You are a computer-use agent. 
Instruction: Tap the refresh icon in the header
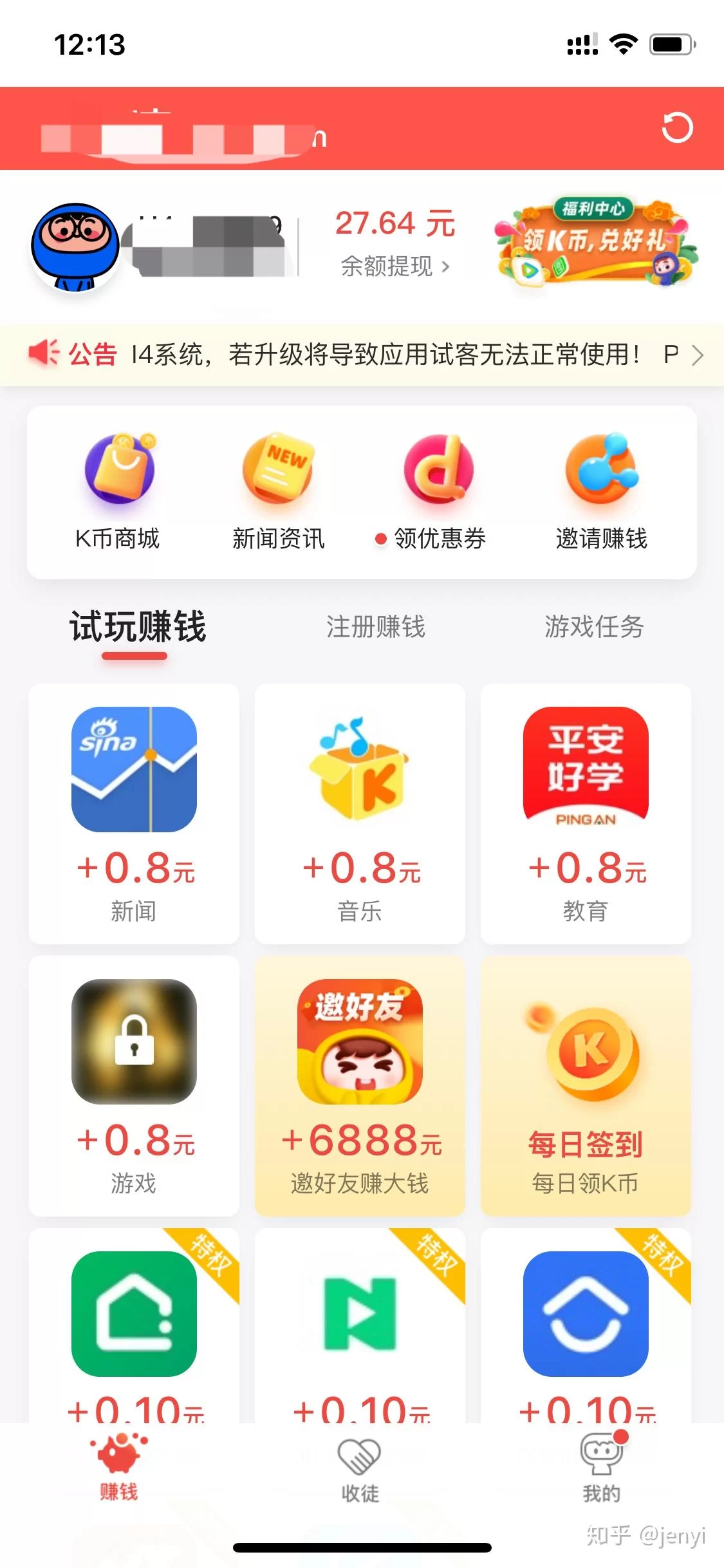[679, 128]
